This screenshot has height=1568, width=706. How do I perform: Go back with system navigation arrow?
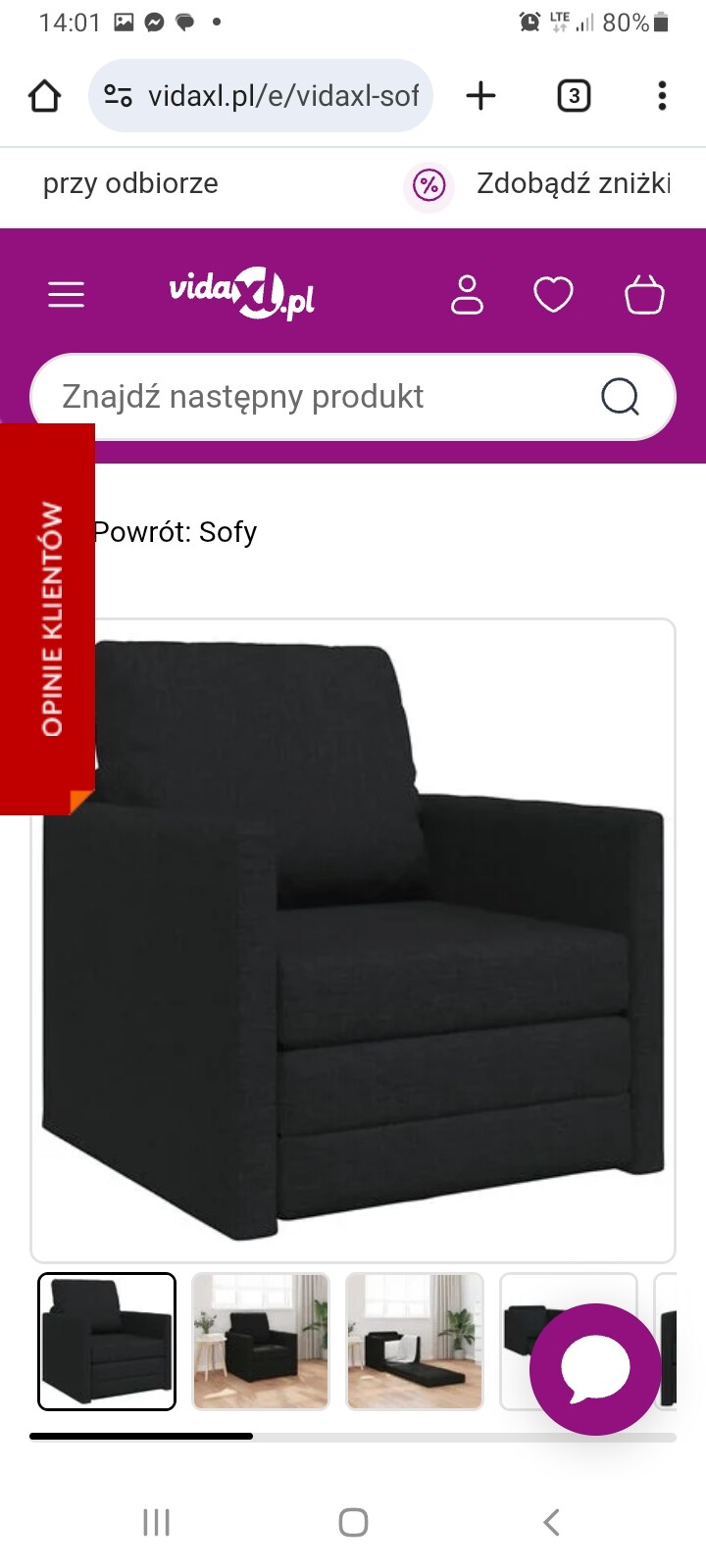551,1522
